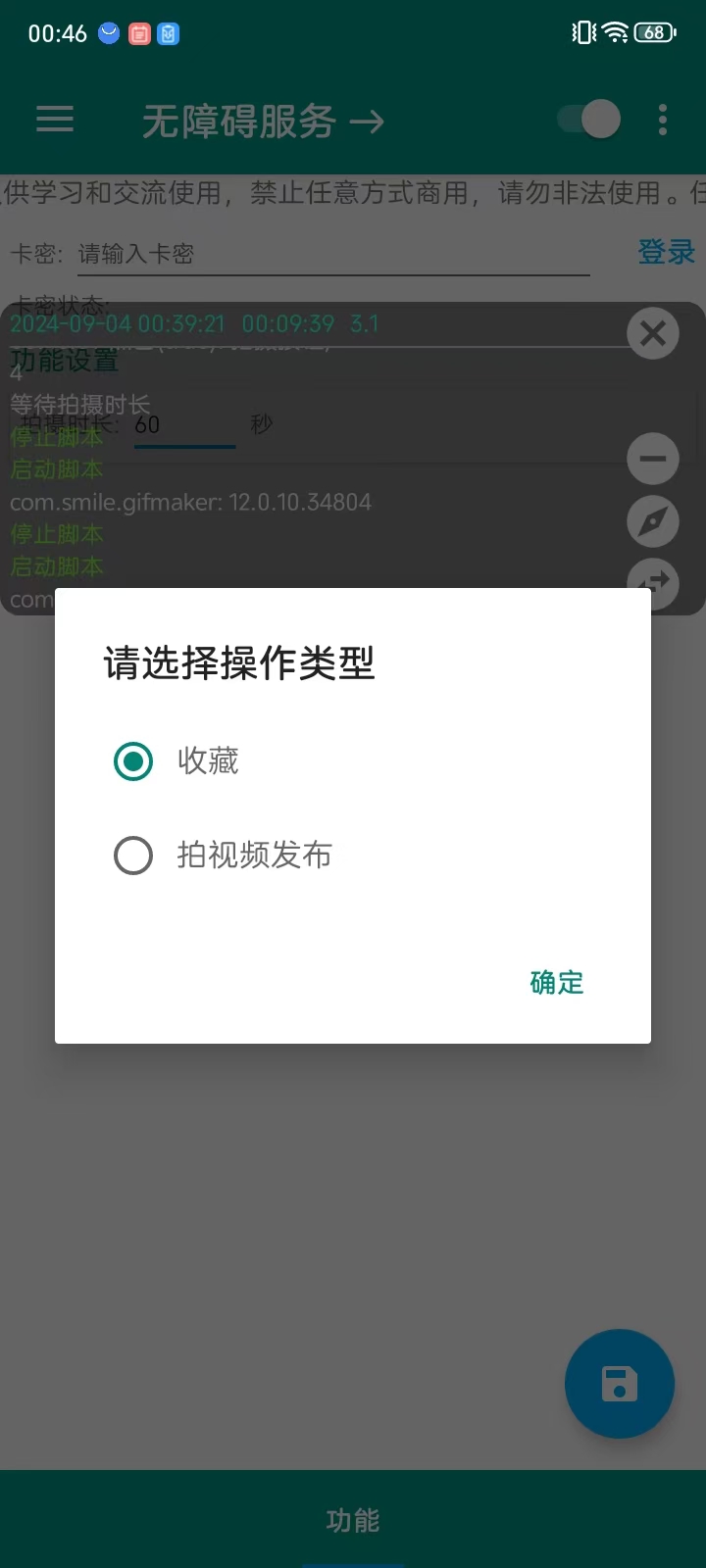Switch to the 功能 tab at the bottom

tap(353, 1521)
